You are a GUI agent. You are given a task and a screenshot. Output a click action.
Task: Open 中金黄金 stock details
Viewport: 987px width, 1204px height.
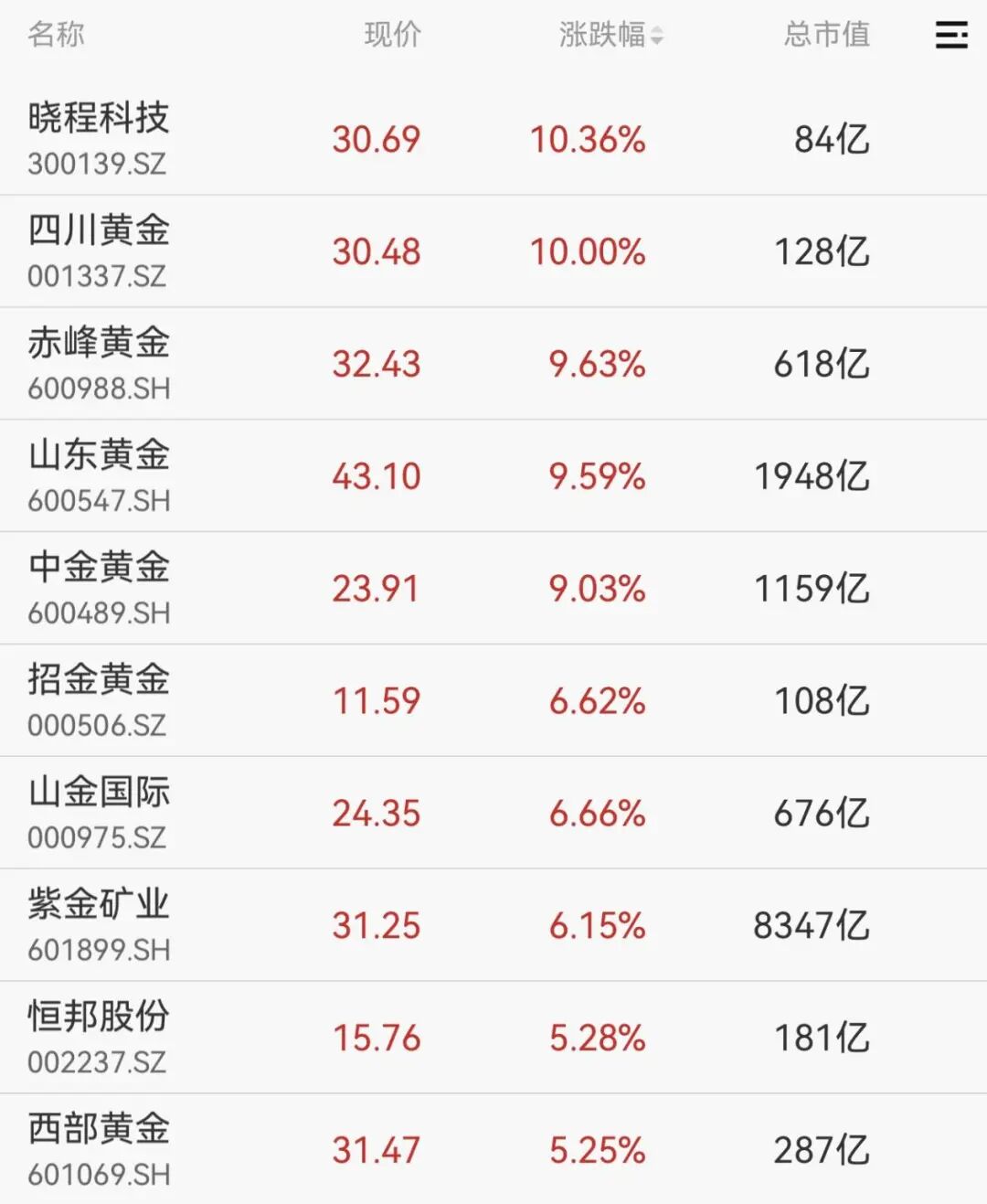99,588
